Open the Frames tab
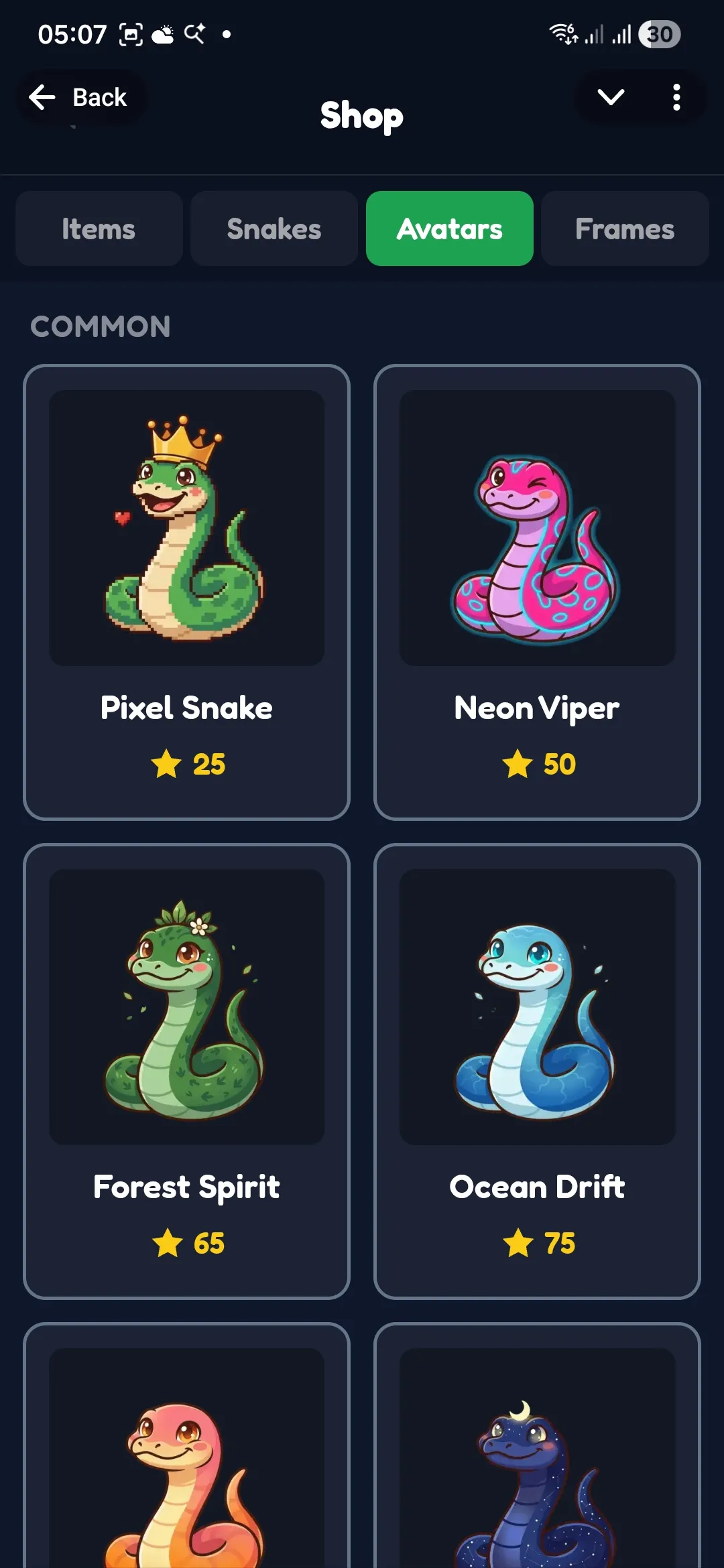Viewport: 724px width, 1568px height. point(624,228)
